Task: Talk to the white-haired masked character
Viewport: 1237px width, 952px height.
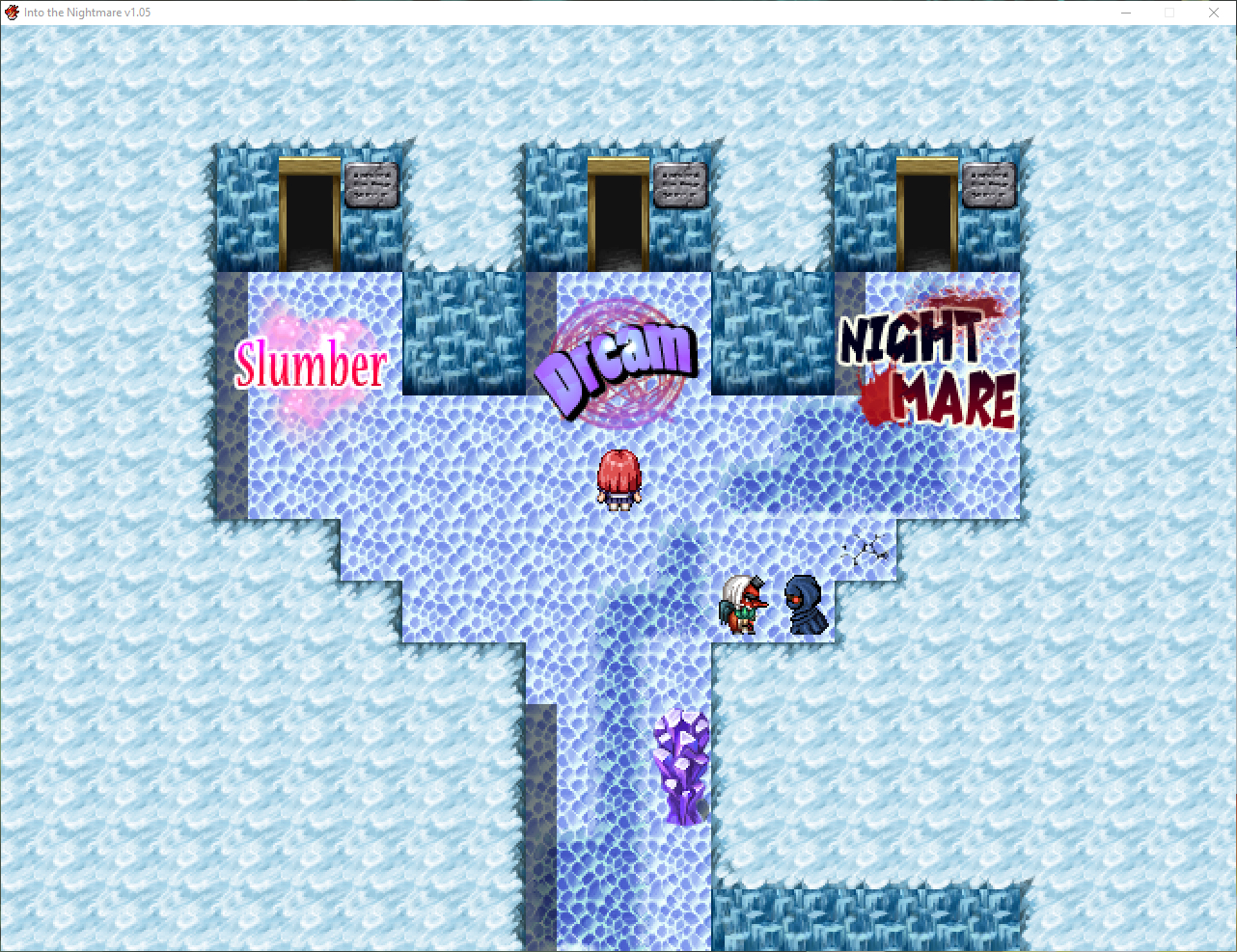Action: (x=743, y=604)
